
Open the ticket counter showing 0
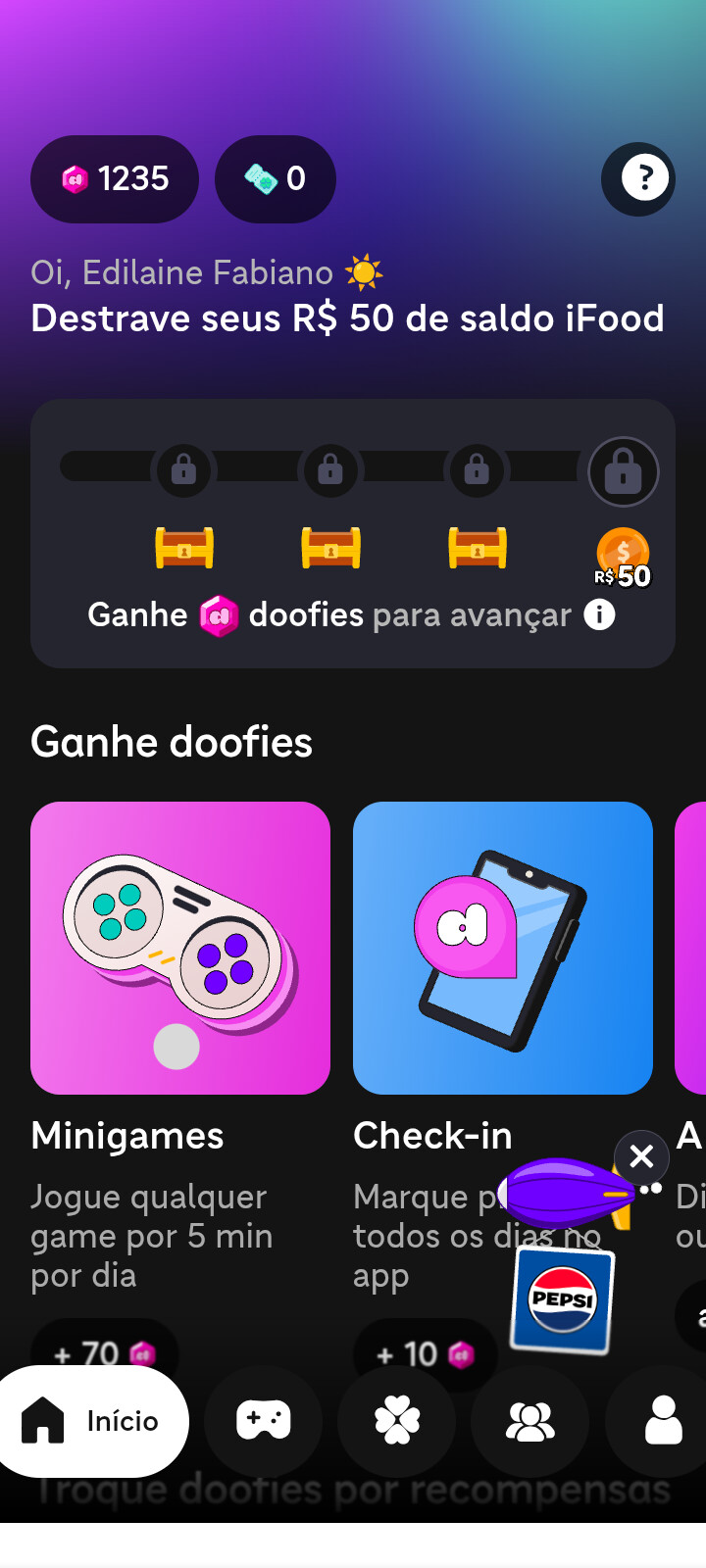tap(276, 179)
